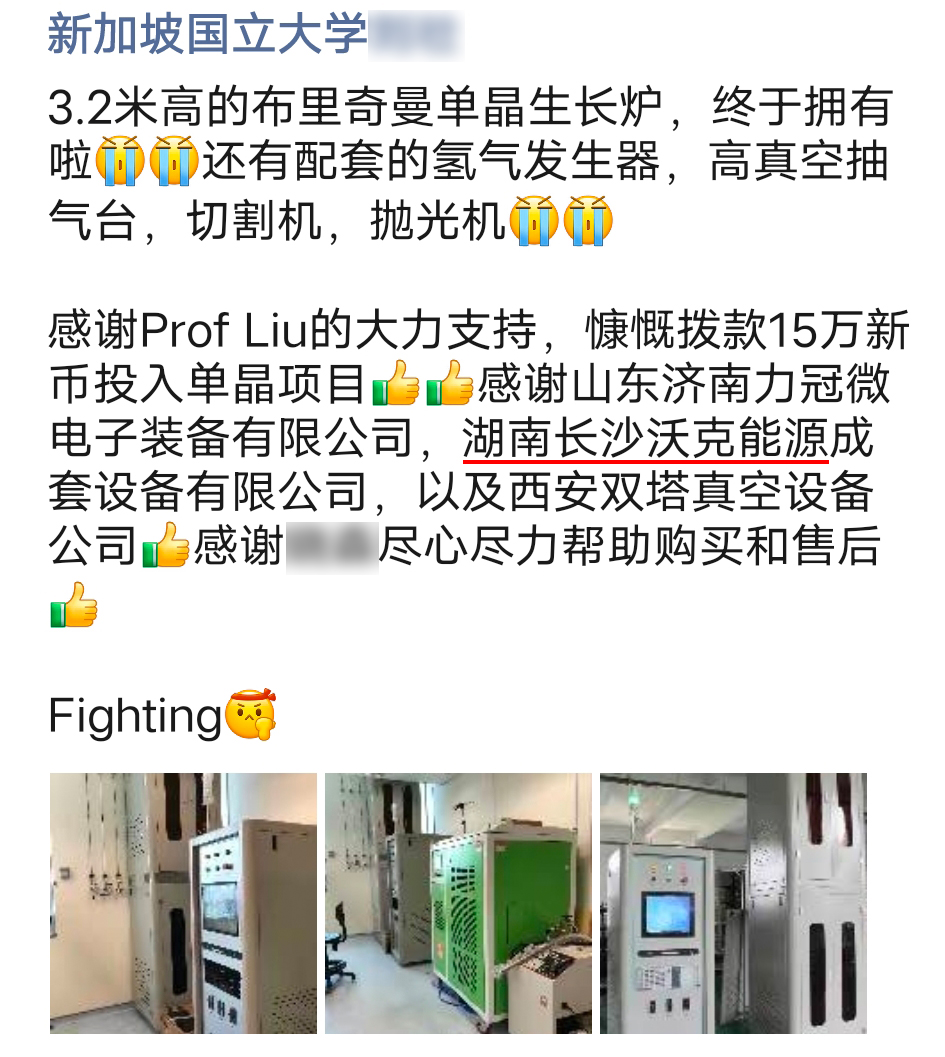
Task: View the middle photo with the green machine
Action: pyautogui.click(x=458, y=902)
